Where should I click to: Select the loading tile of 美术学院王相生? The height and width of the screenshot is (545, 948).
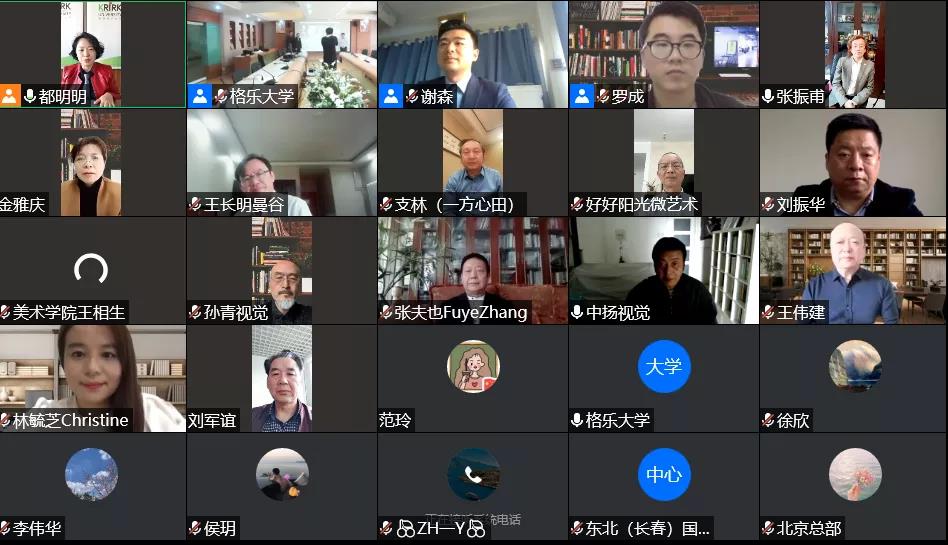point(92,268)
